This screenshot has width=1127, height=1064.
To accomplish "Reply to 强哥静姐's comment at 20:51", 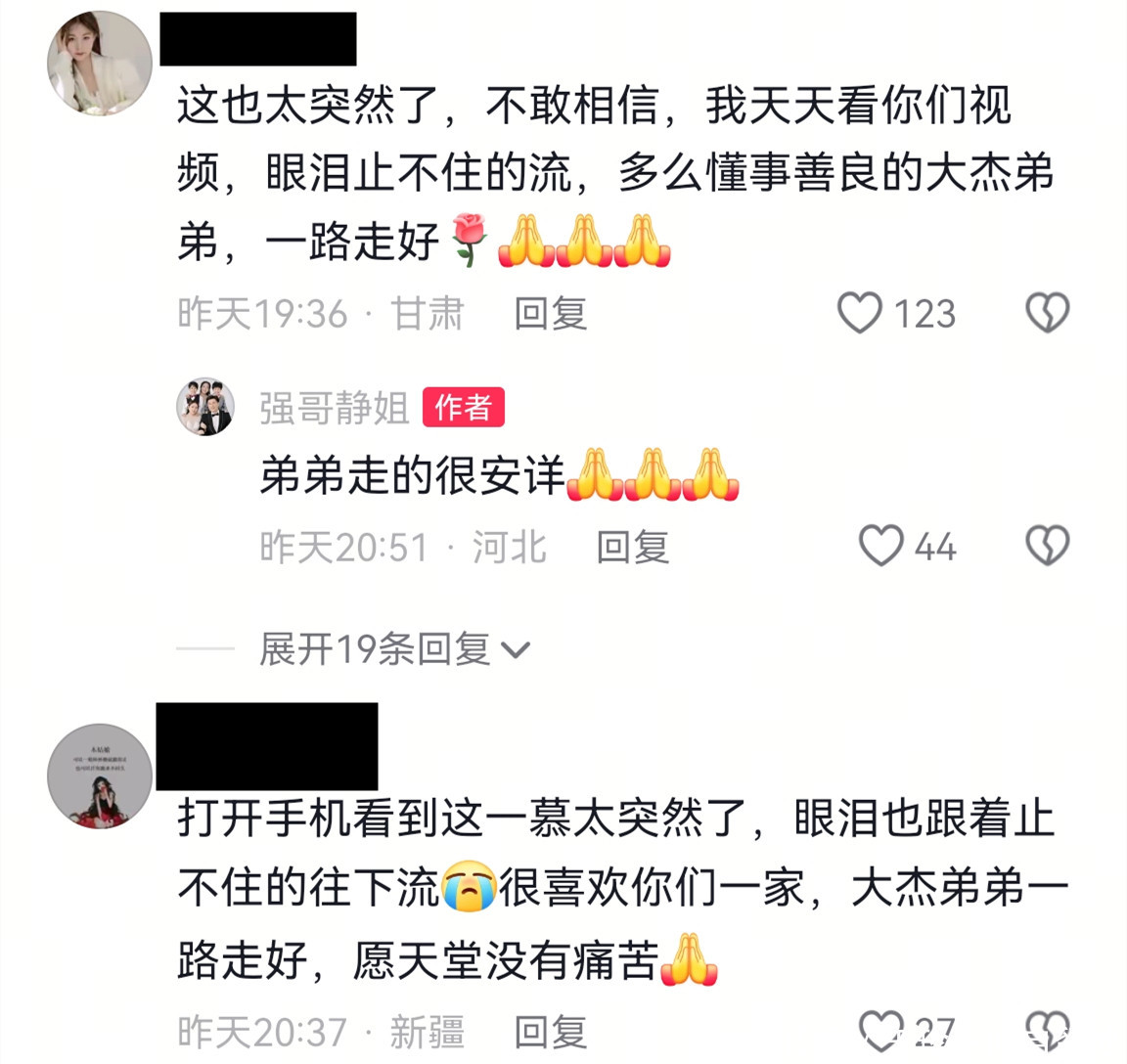I will 633,547.
